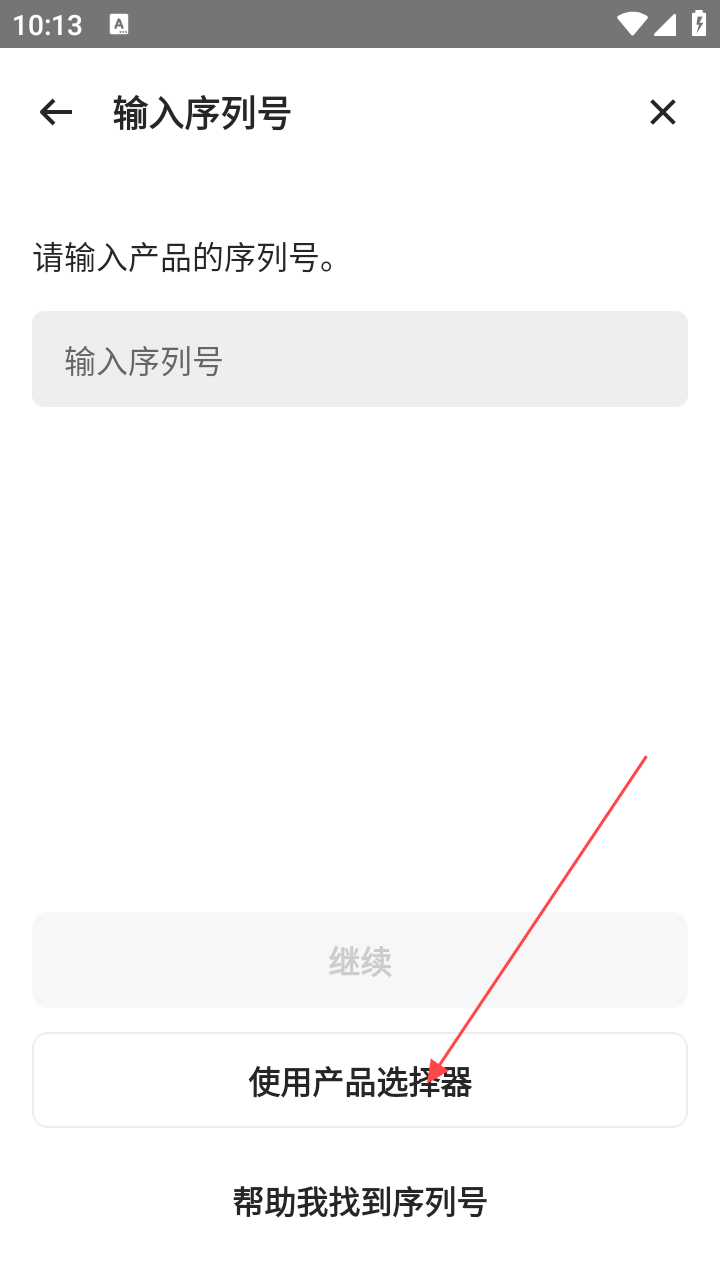
Task: Close the serial number screen
Action: 663,113
